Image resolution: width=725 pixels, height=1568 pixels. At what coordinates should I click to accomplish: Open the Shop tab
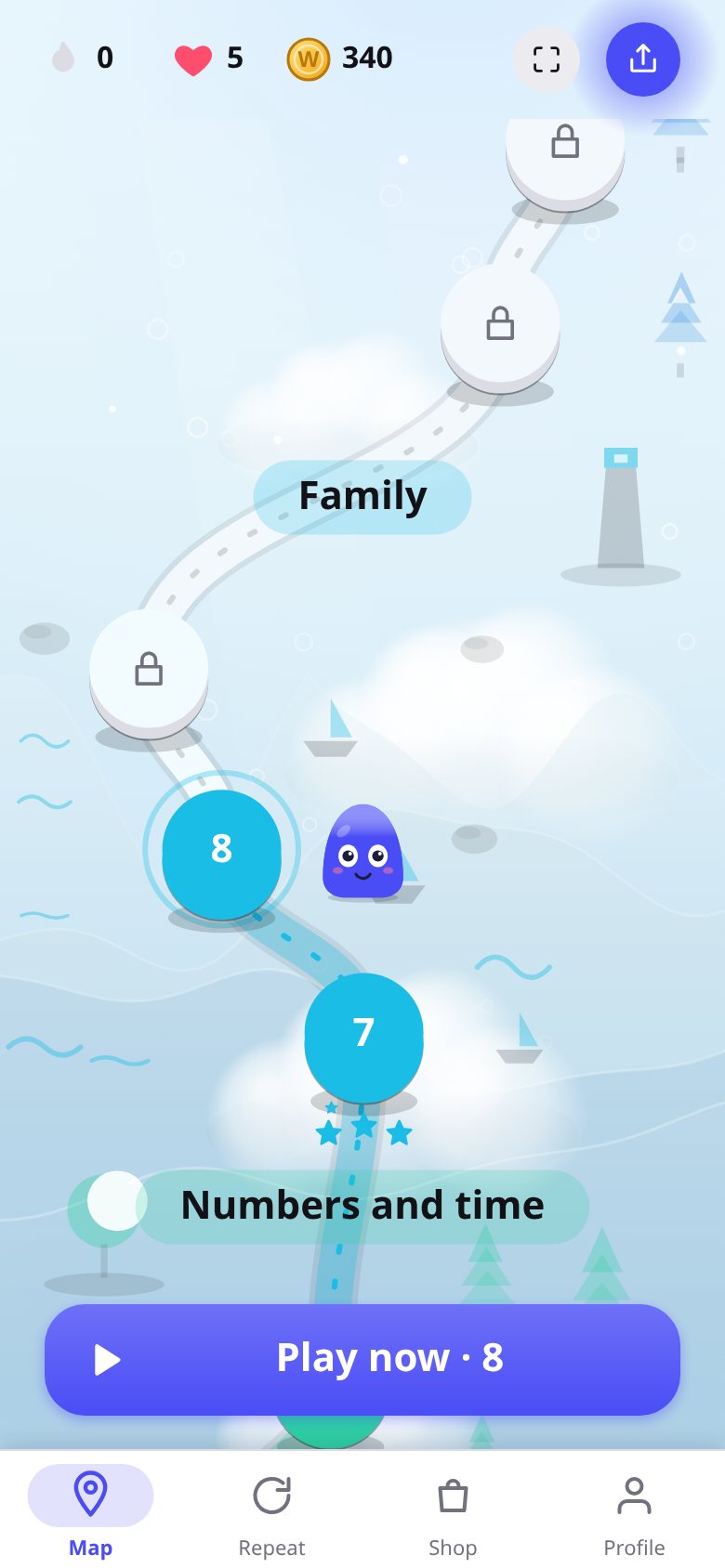pyautogui.click(x=453, y=1514)
